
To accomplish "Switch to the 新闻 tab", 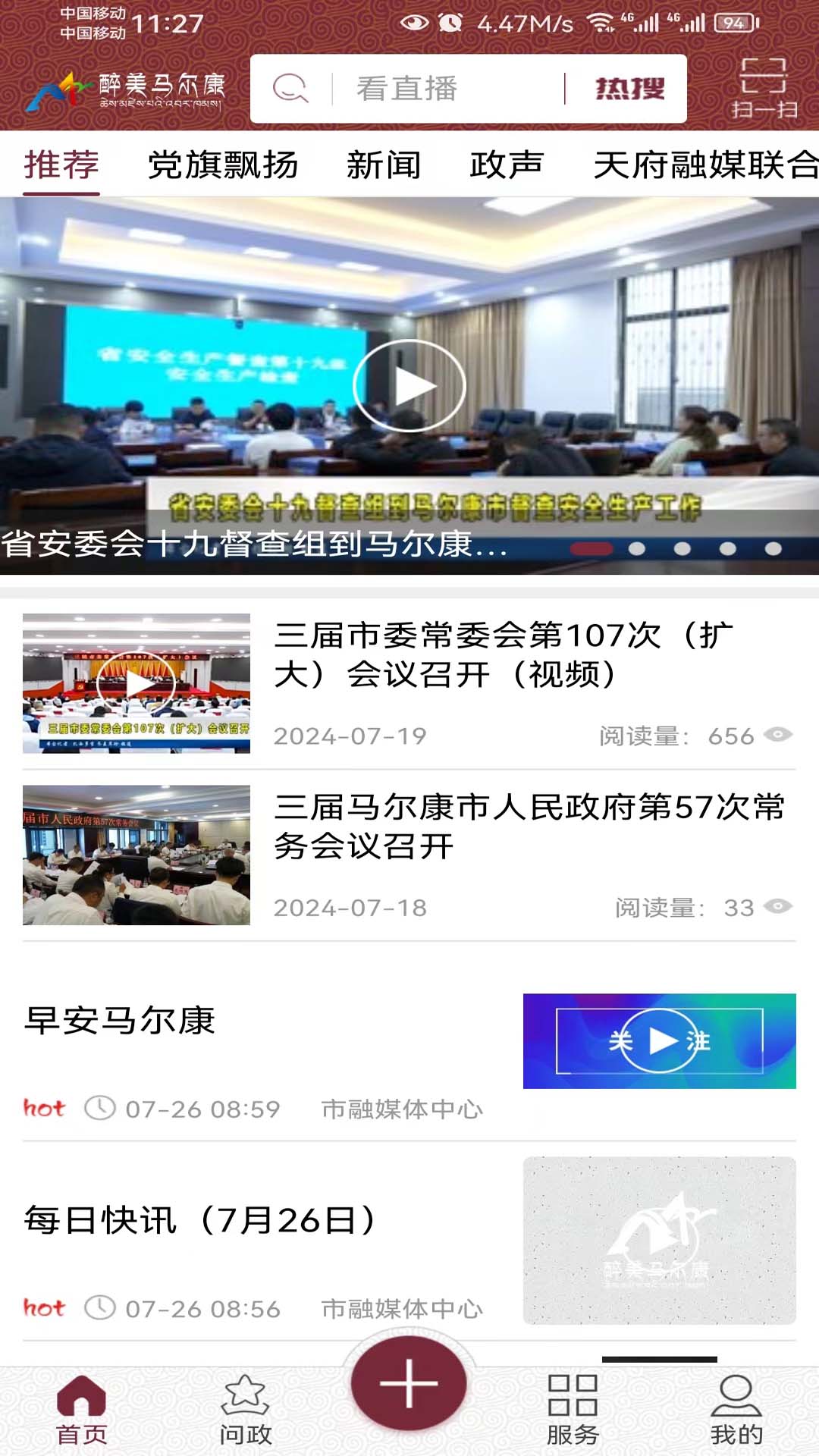I will (384, 165).
